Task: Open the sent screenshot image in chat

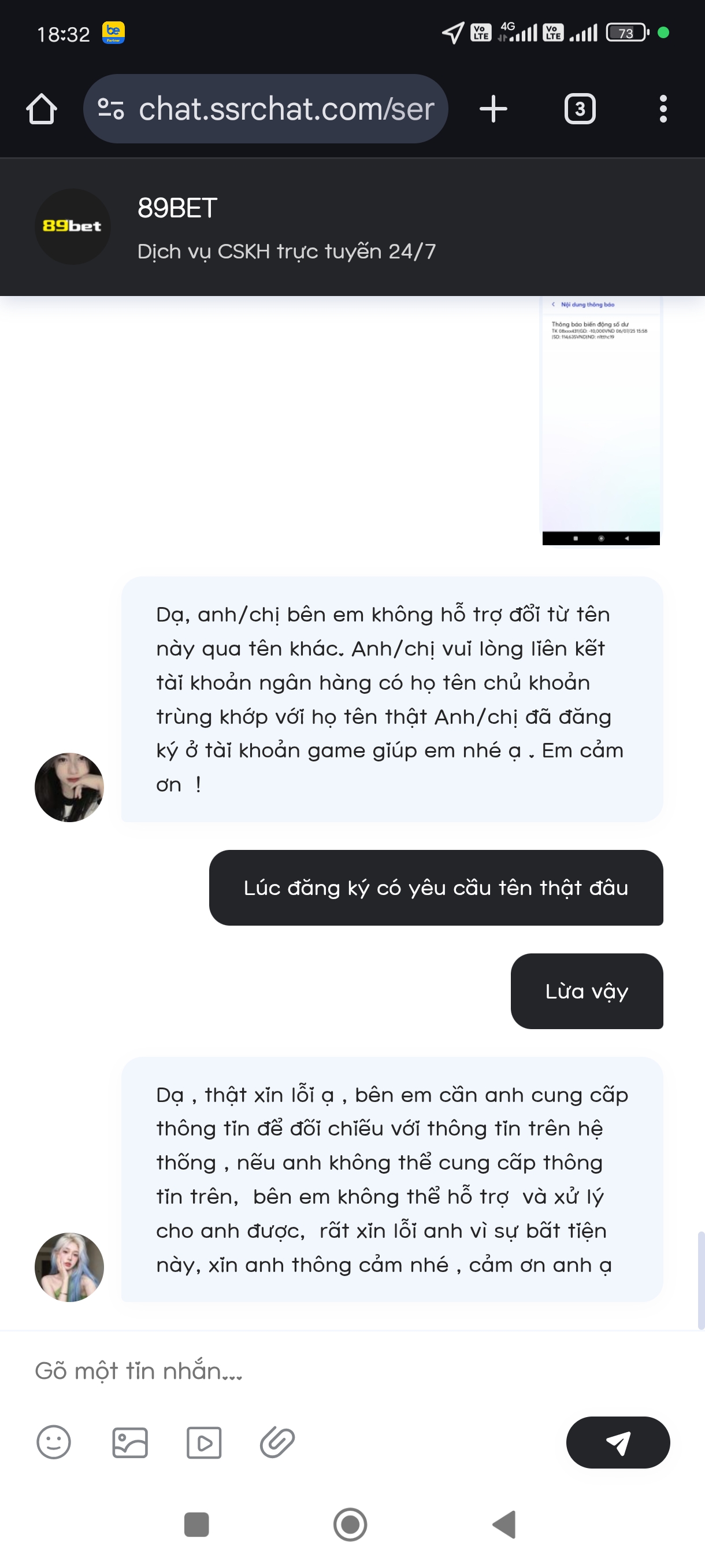Action: pos(600,420)
